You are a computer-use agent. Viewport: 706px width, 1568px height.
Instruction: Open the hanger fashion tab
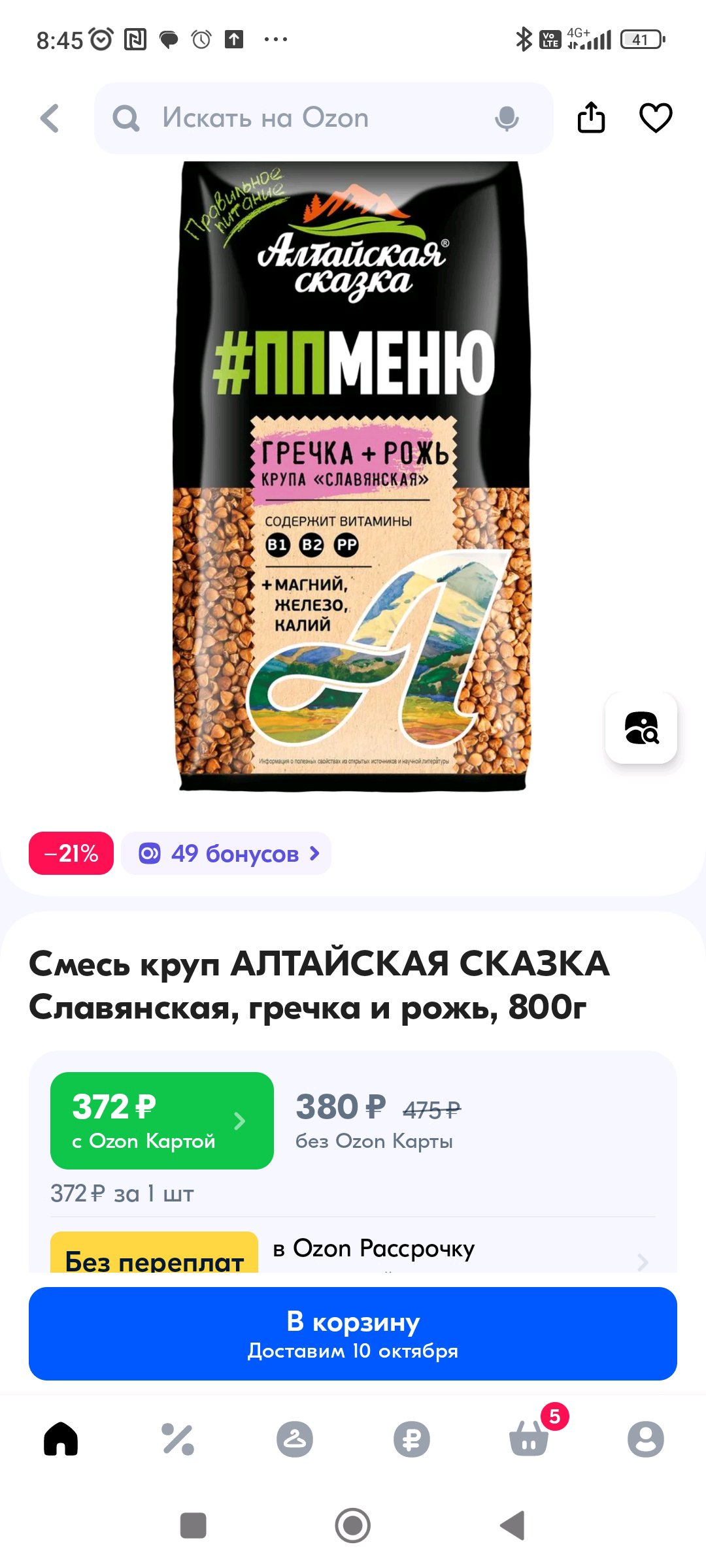pyautogui.click(x=295, y=1439)
